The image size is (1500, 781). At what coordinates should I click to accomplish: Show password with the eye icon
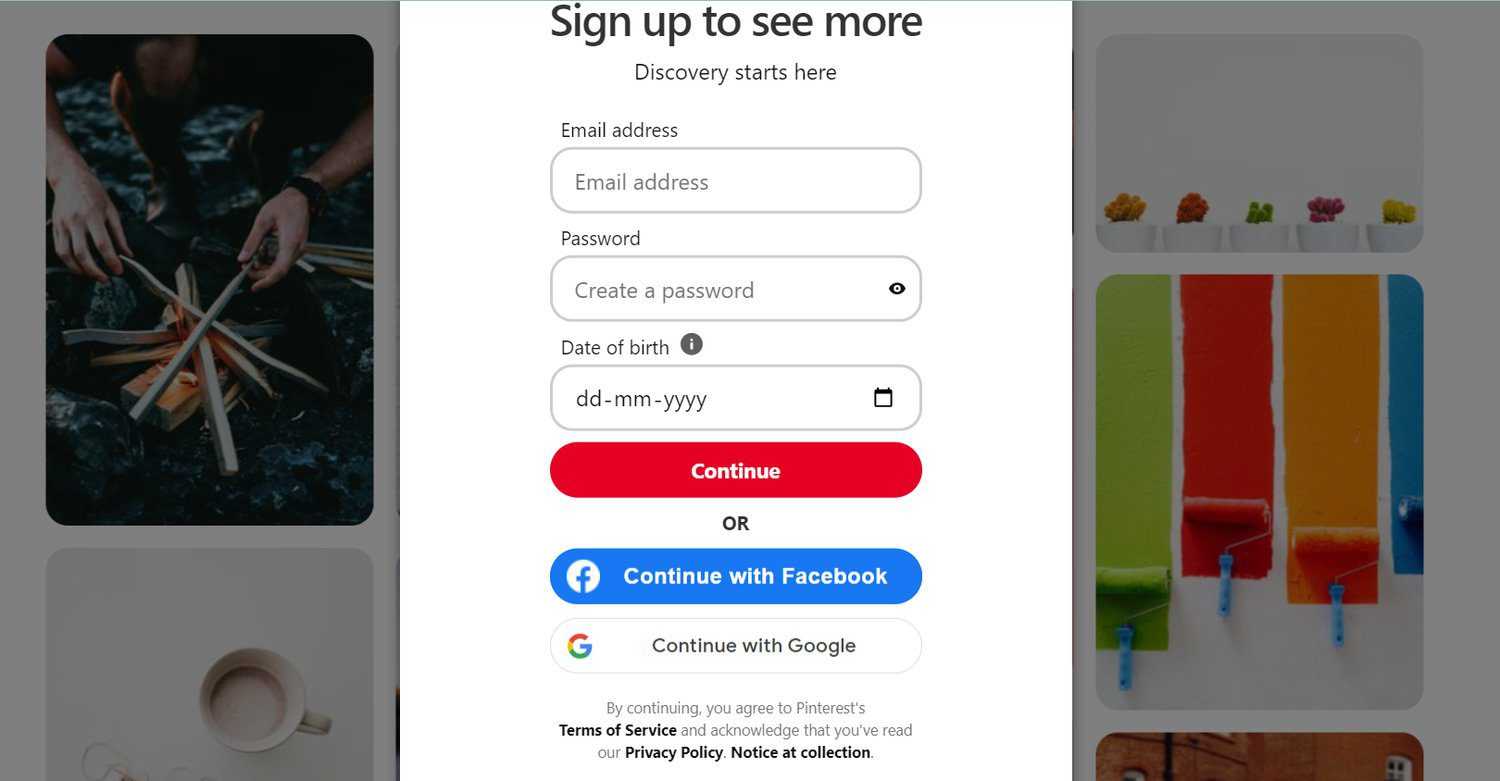897,289
